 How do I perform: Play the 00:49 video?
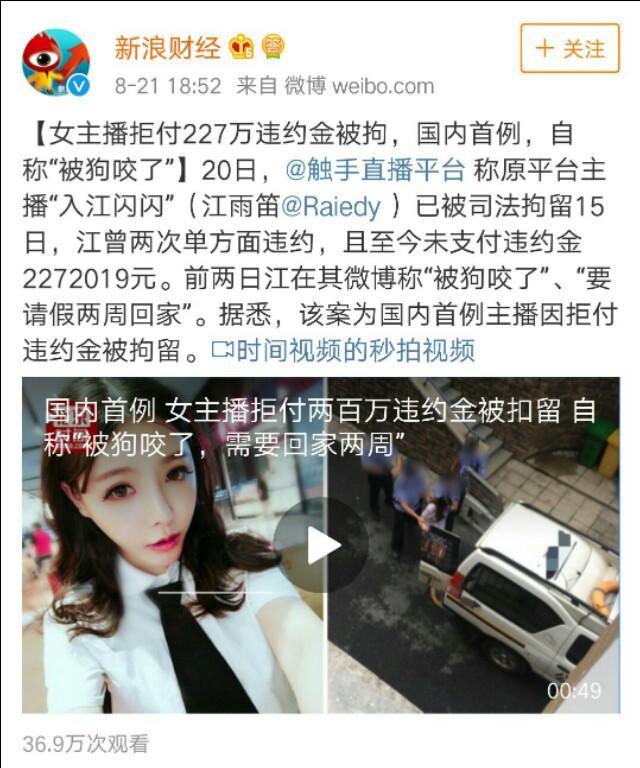[x=322, y=545]
